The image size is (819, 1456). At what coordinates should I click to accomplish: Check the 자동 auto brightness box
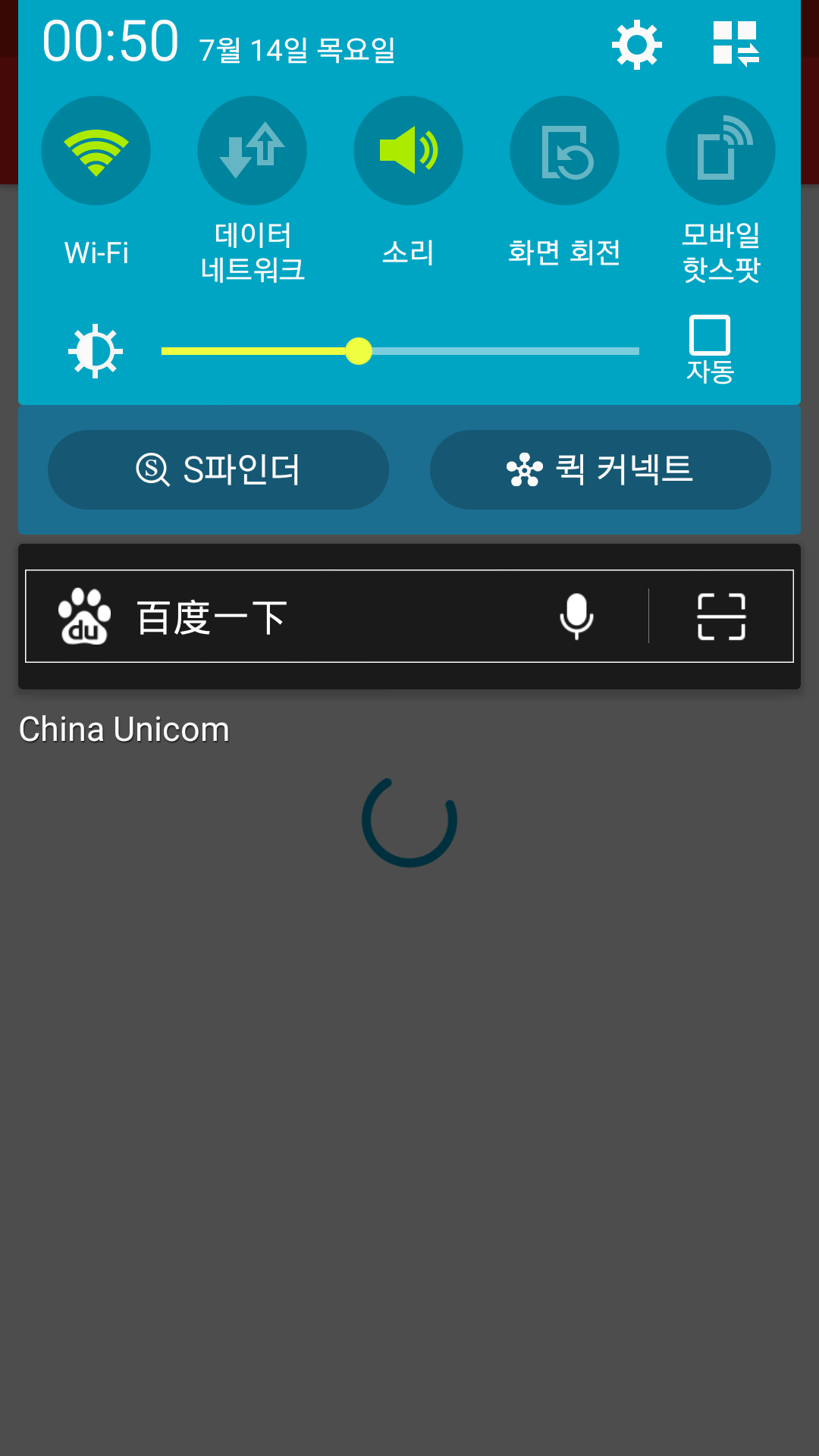click(x=710, y=335)
